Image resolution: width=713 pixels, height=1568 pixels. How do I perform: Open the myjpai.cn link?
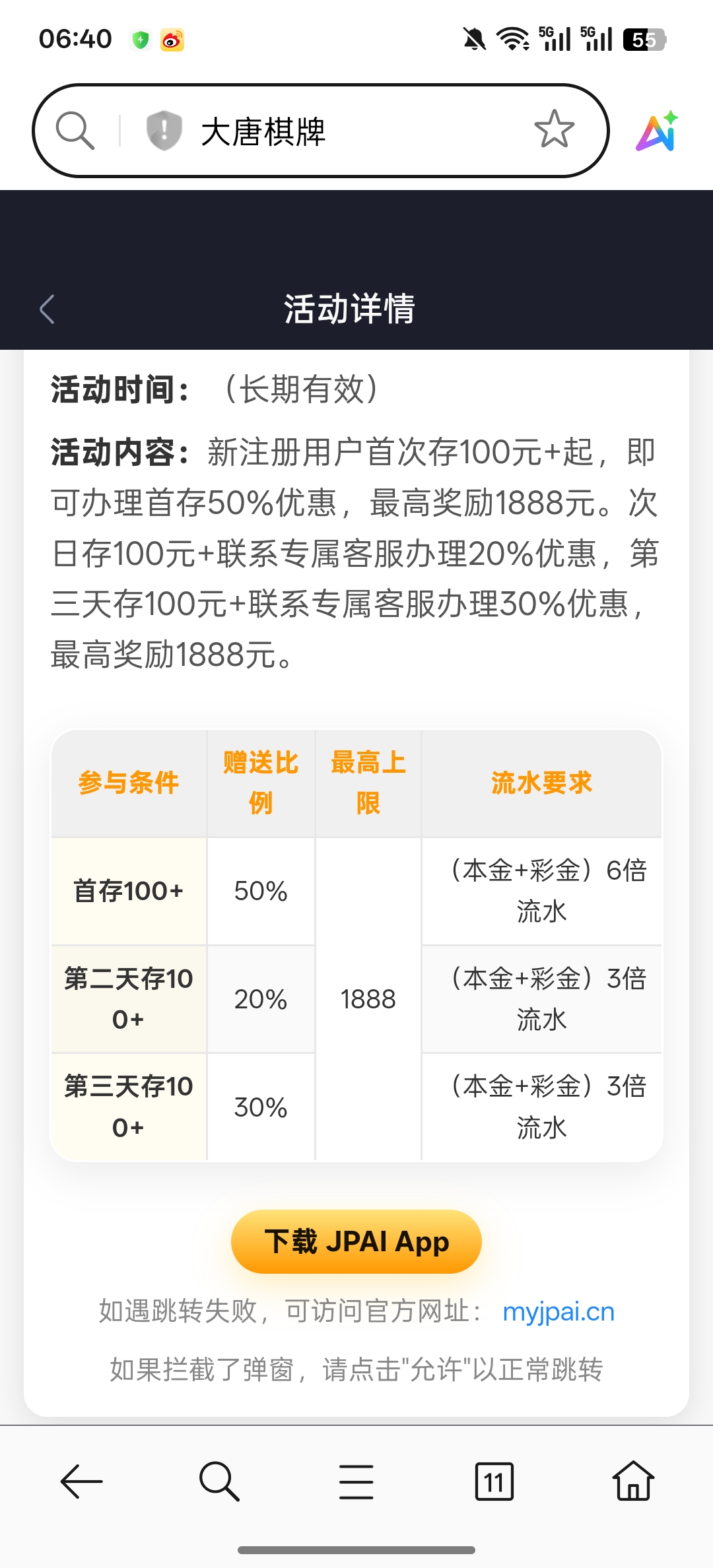[559, 1311]
